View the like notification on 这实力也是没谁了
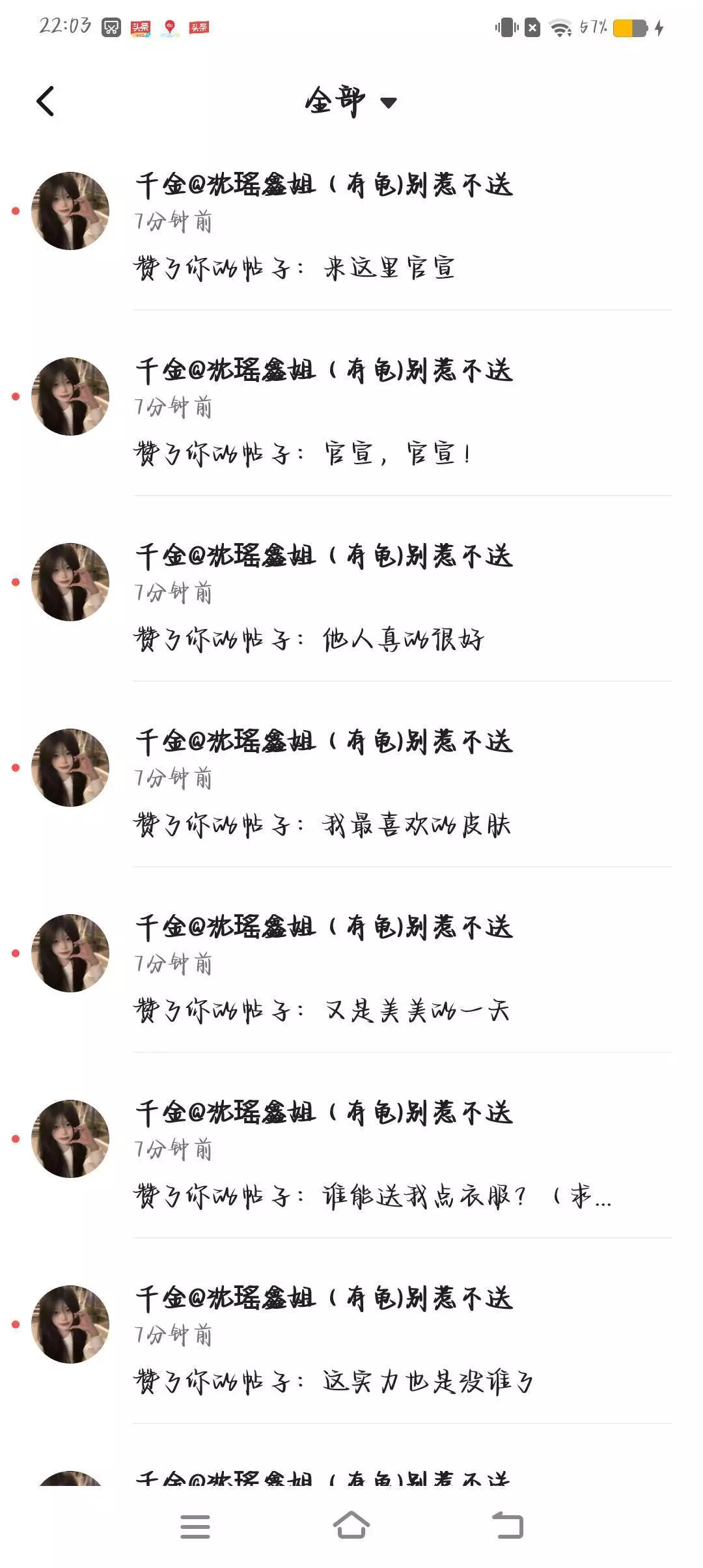703x1568 pixels. point(427,1381)
